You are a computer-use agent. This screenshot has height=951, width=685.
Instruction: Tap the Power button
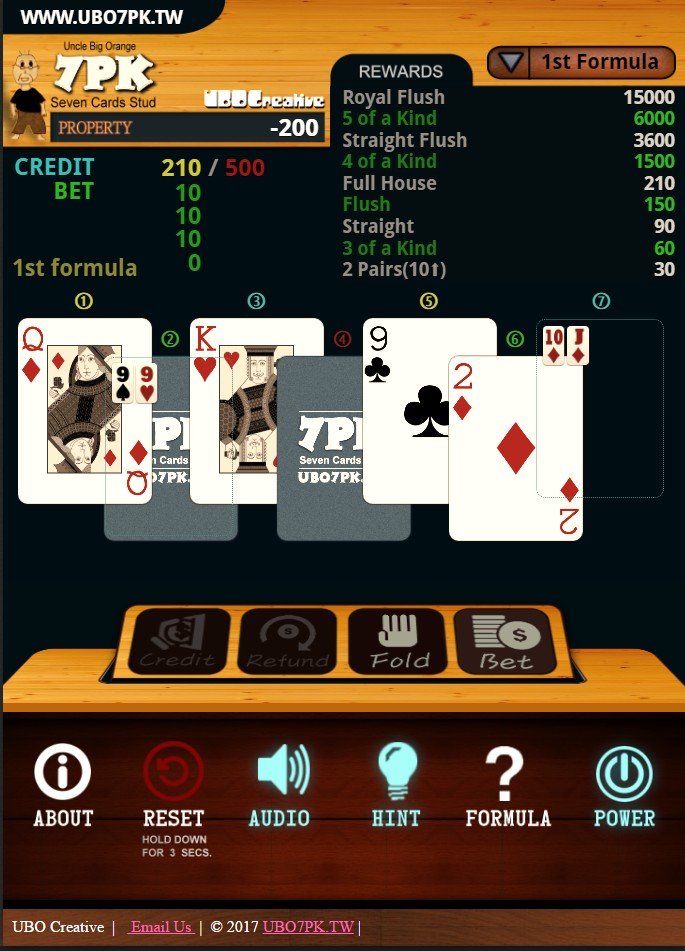[624, 787]
